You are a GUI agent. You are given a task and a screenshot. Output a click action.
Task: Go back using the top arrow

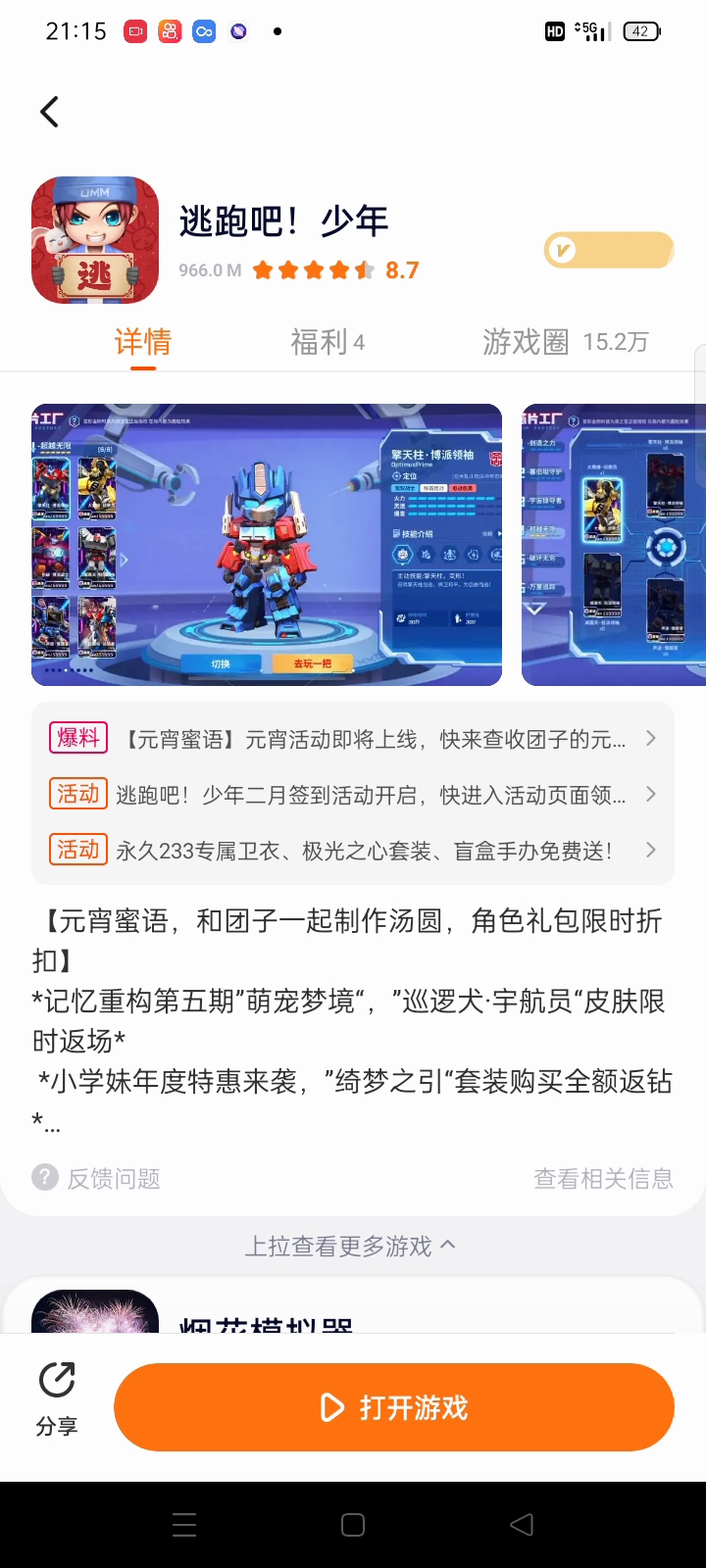(50, 112)
